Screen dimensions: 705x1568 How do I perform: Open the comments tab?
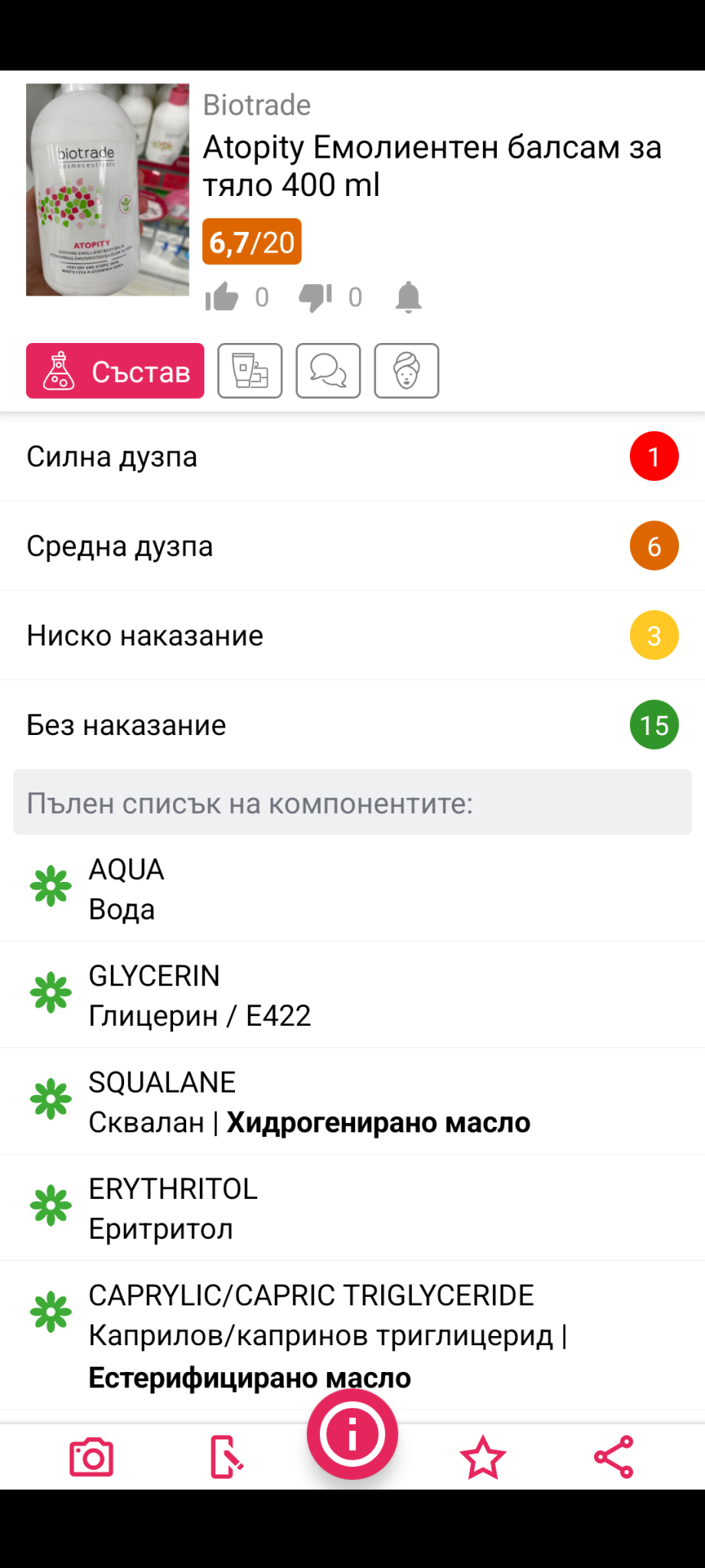[x=328, y=371]
